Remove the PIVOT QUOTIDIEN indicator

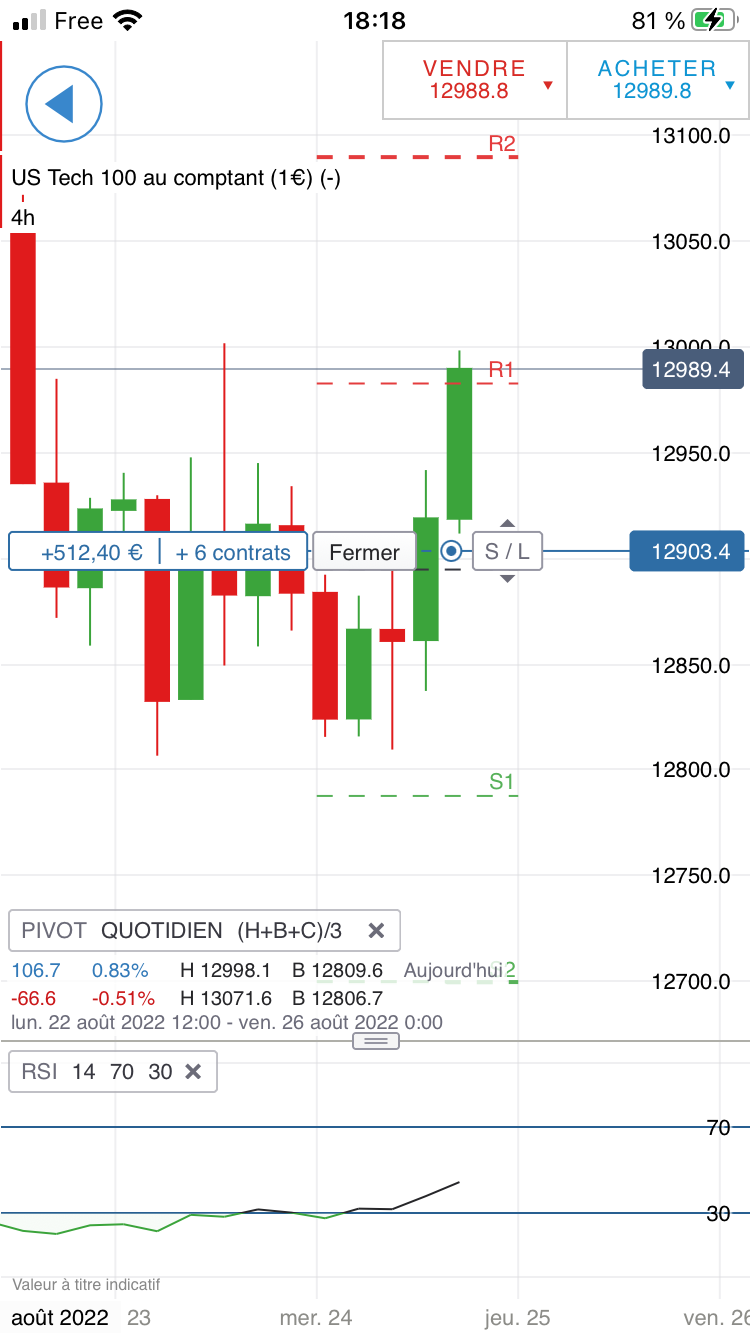(x=376, y=931)
